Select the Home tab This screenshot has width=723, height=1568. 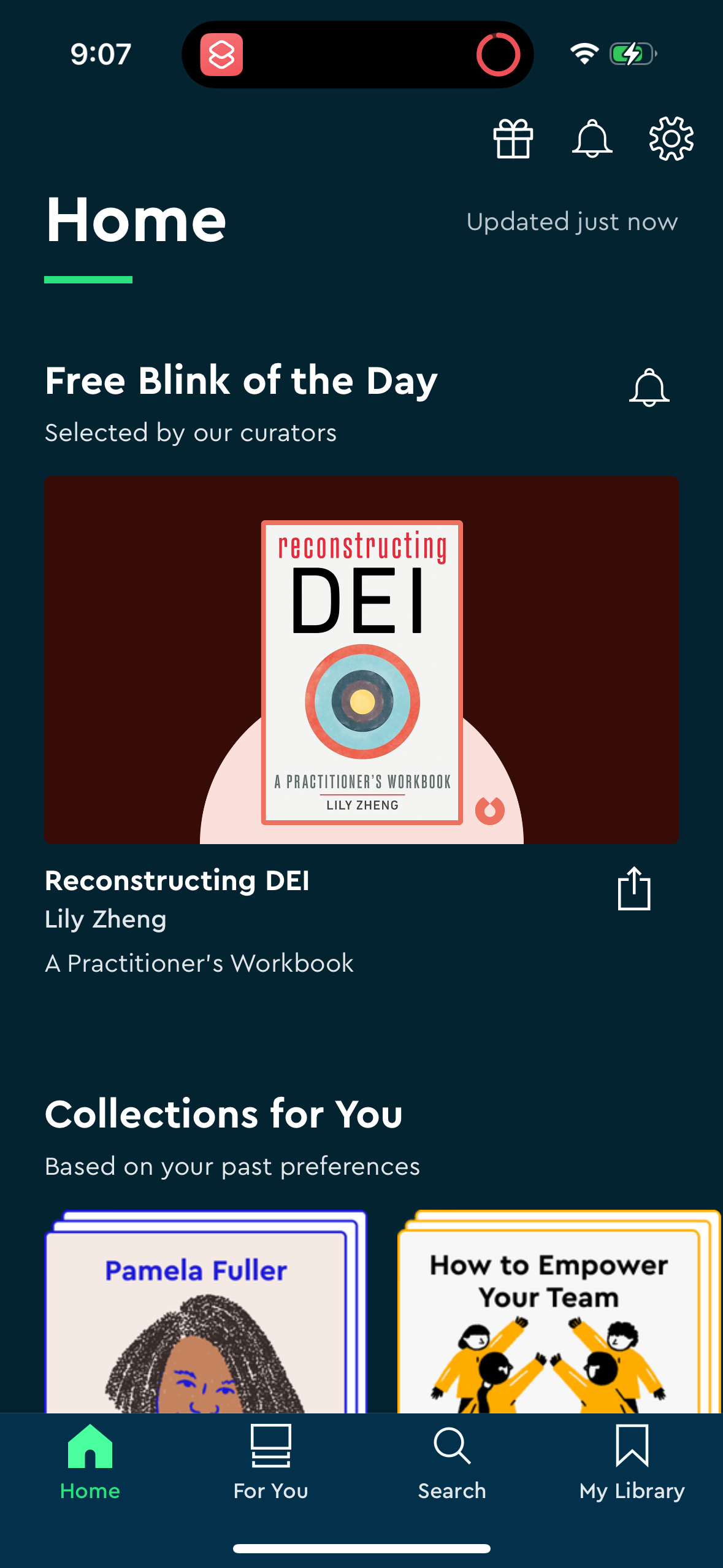pos(90,1462)
